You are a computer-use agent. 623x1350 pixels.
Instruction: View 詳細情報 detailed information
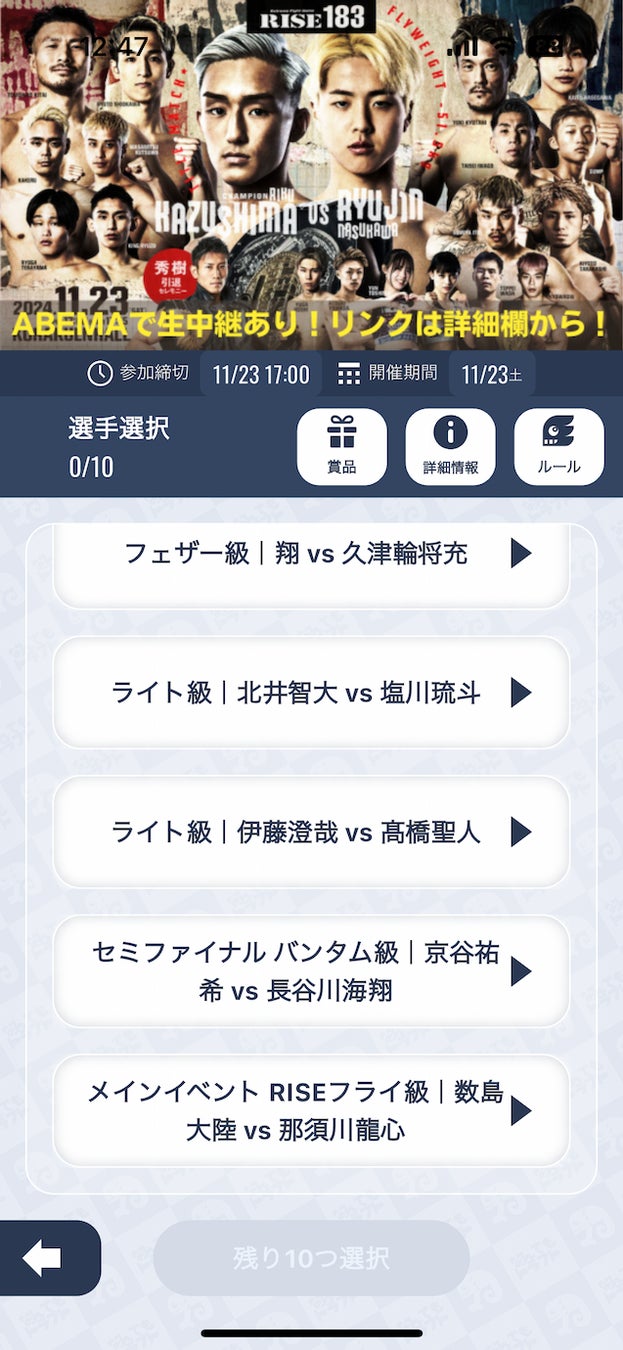[450, 447]
